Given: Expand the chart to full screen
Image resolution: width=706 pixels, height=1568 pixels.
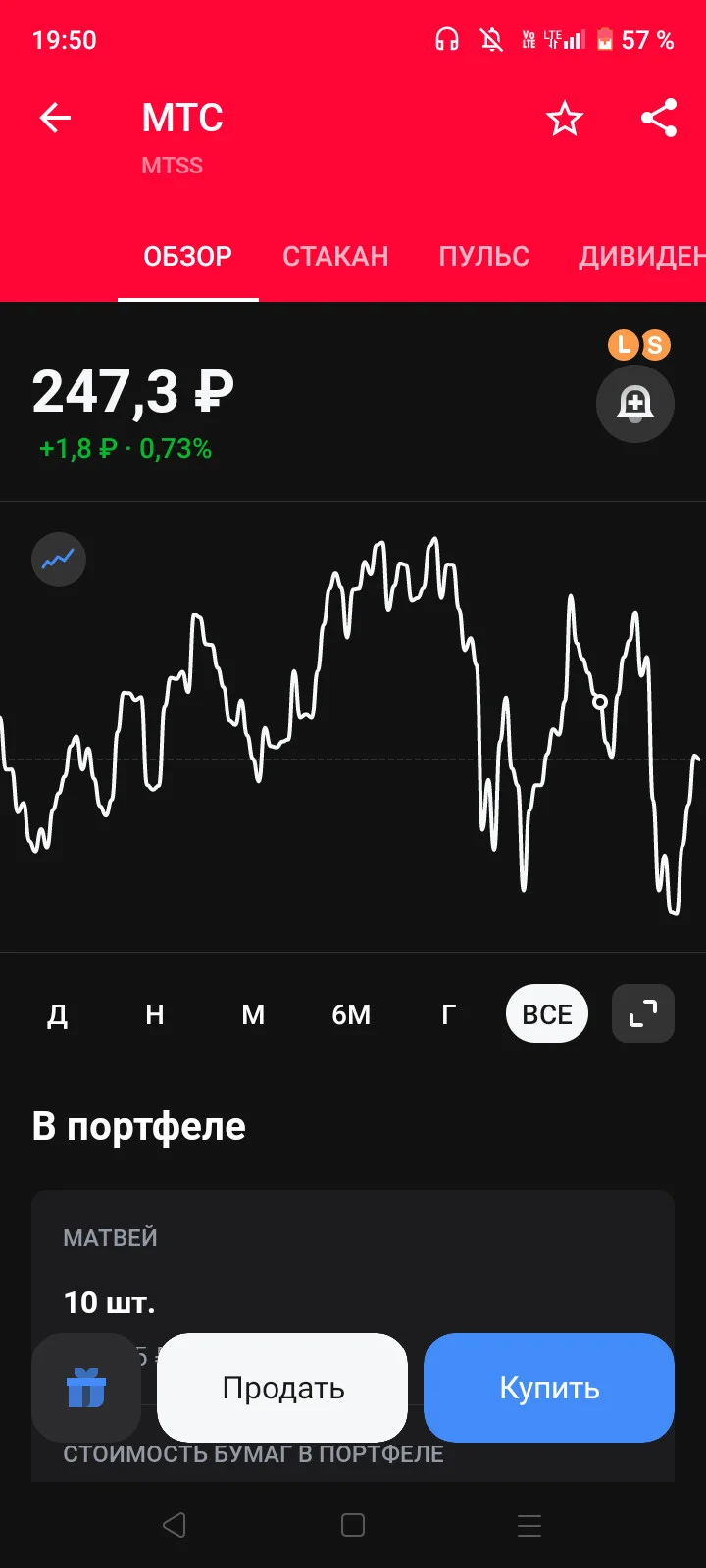Looking at the screenshot, I should point(643,1013).
